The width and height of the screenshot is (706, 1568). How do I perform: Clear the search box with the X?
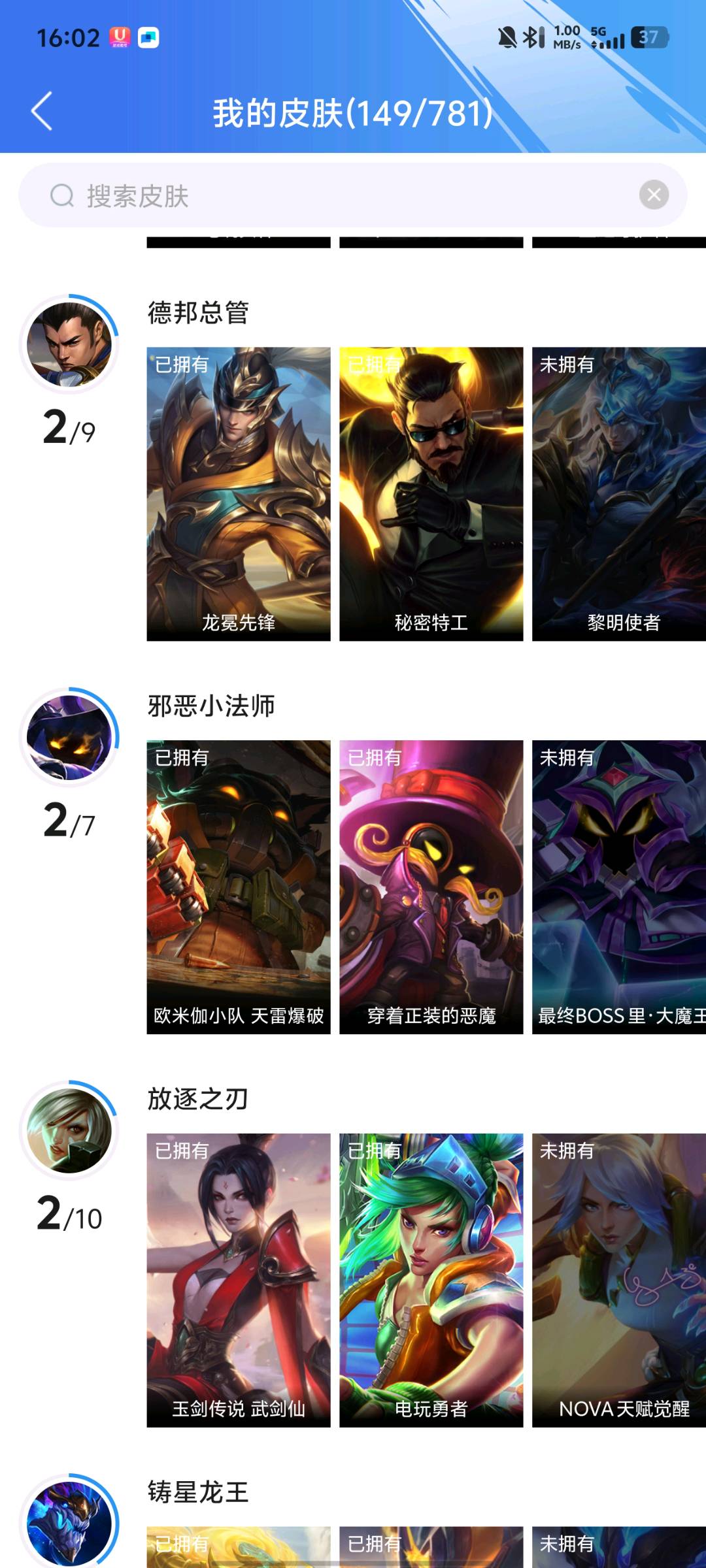click(653, 195)
